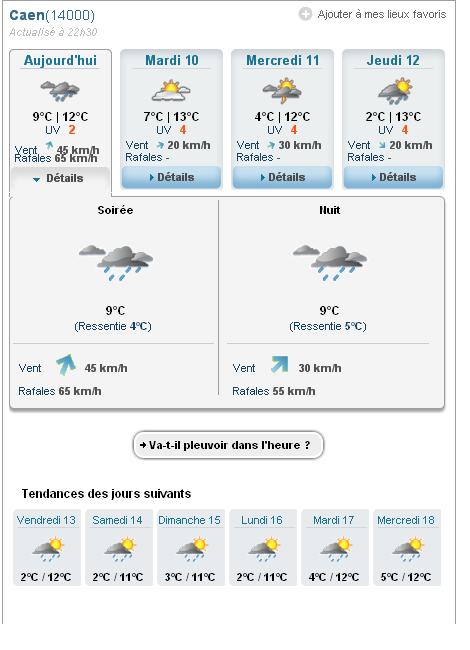Open Détails for Jeudi 12
The image size is (470, 650).
tap(393, 177)
